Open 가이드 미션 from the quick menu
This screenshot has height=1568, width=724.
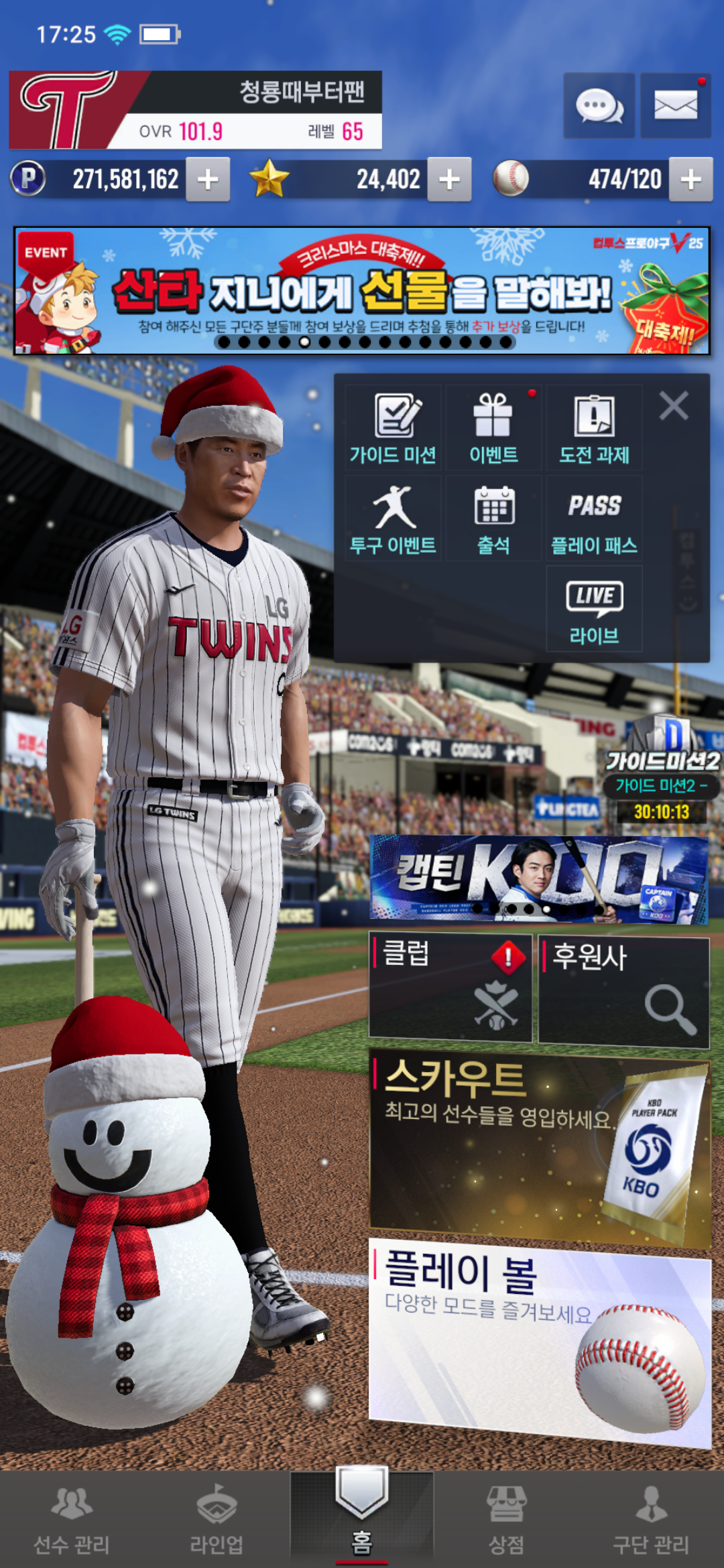(394, 428)
